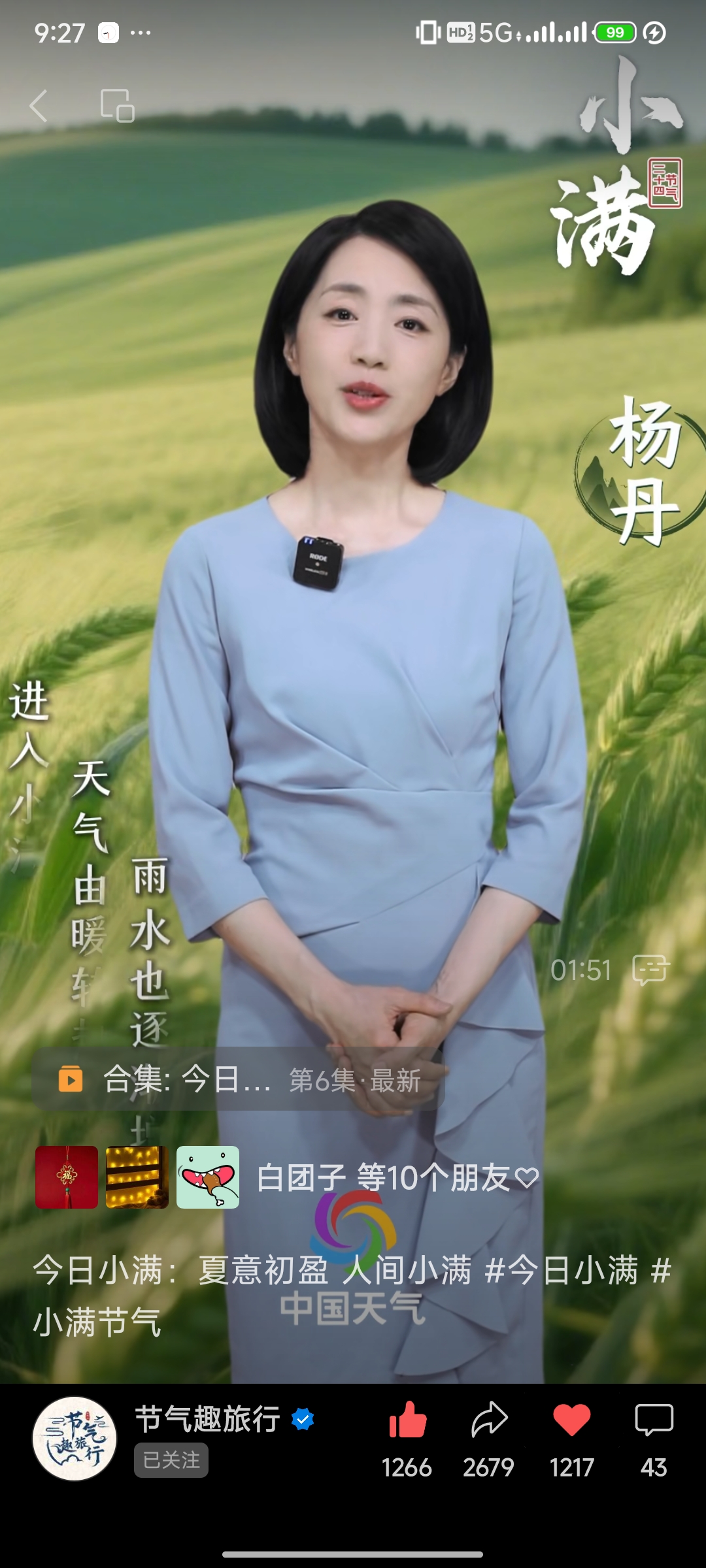Tap the heart icon showing 1217
Screen dimensions: 706x1568
[x=571, y=1420]
